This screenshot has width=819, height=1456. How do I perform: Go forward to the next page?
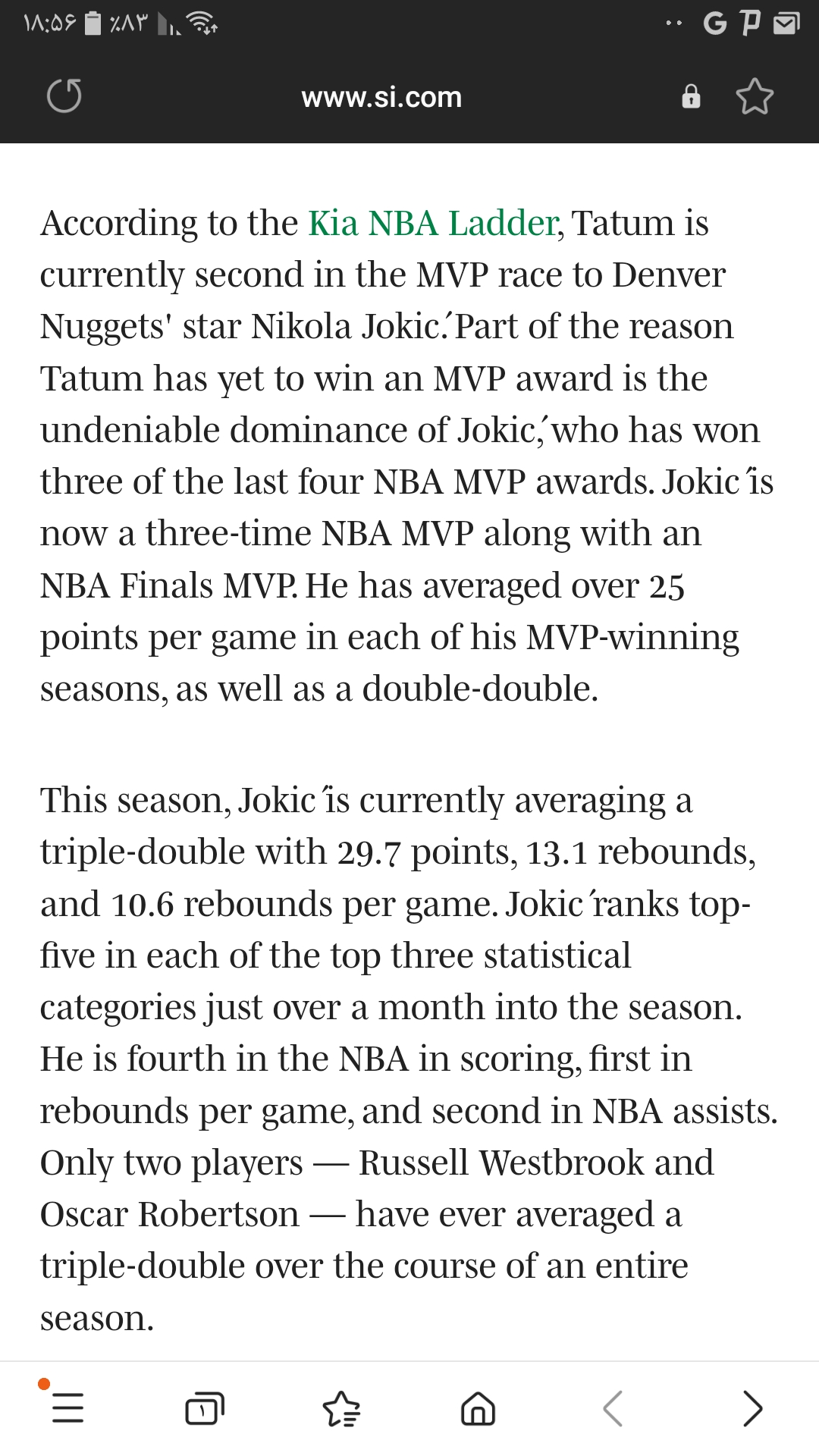pyautogui.click(x=752, y=1408)
